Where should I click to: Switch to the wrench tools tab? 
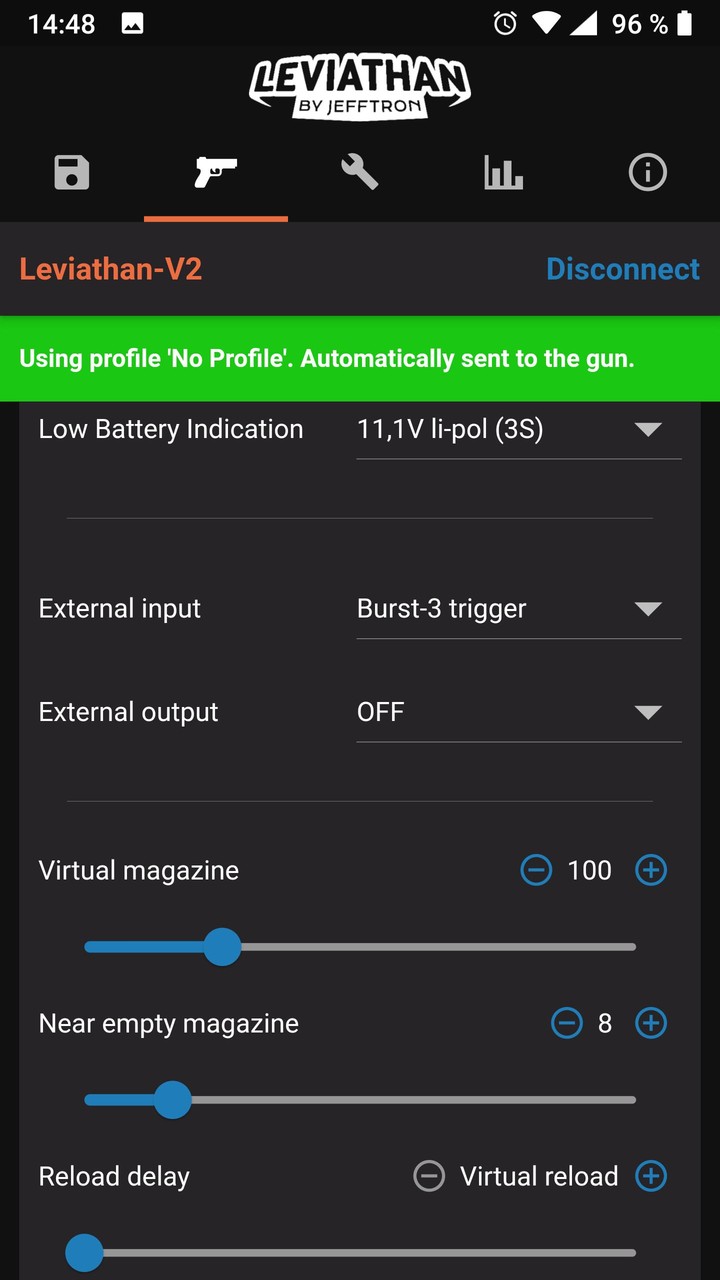coord(359,173)
